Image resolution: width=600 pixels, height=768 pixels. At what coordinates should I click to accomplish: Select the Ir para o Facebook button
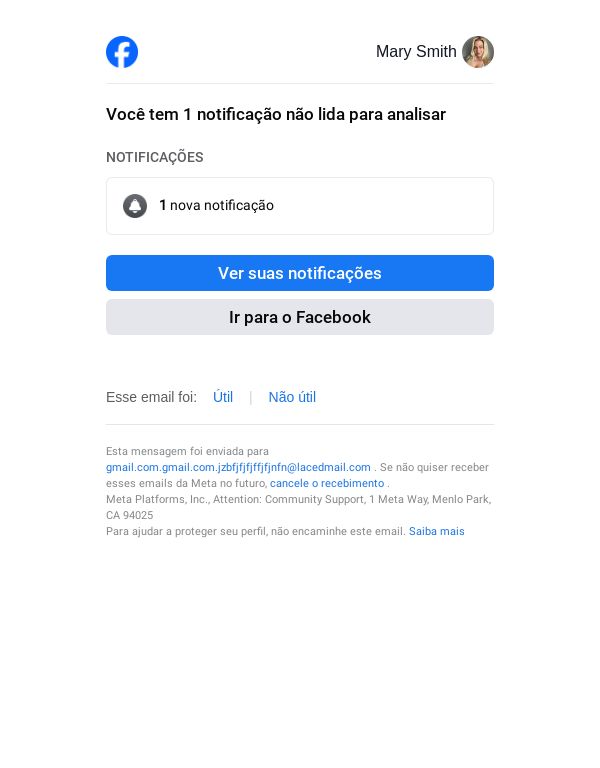[x=300, y=317]
